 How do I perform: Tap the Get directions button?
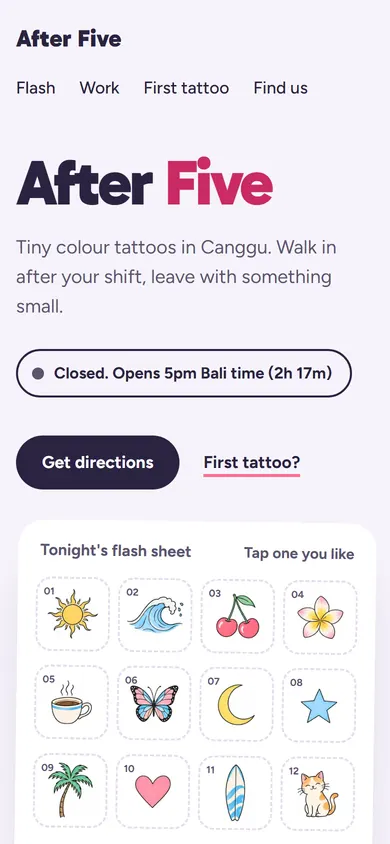point(97,462)
